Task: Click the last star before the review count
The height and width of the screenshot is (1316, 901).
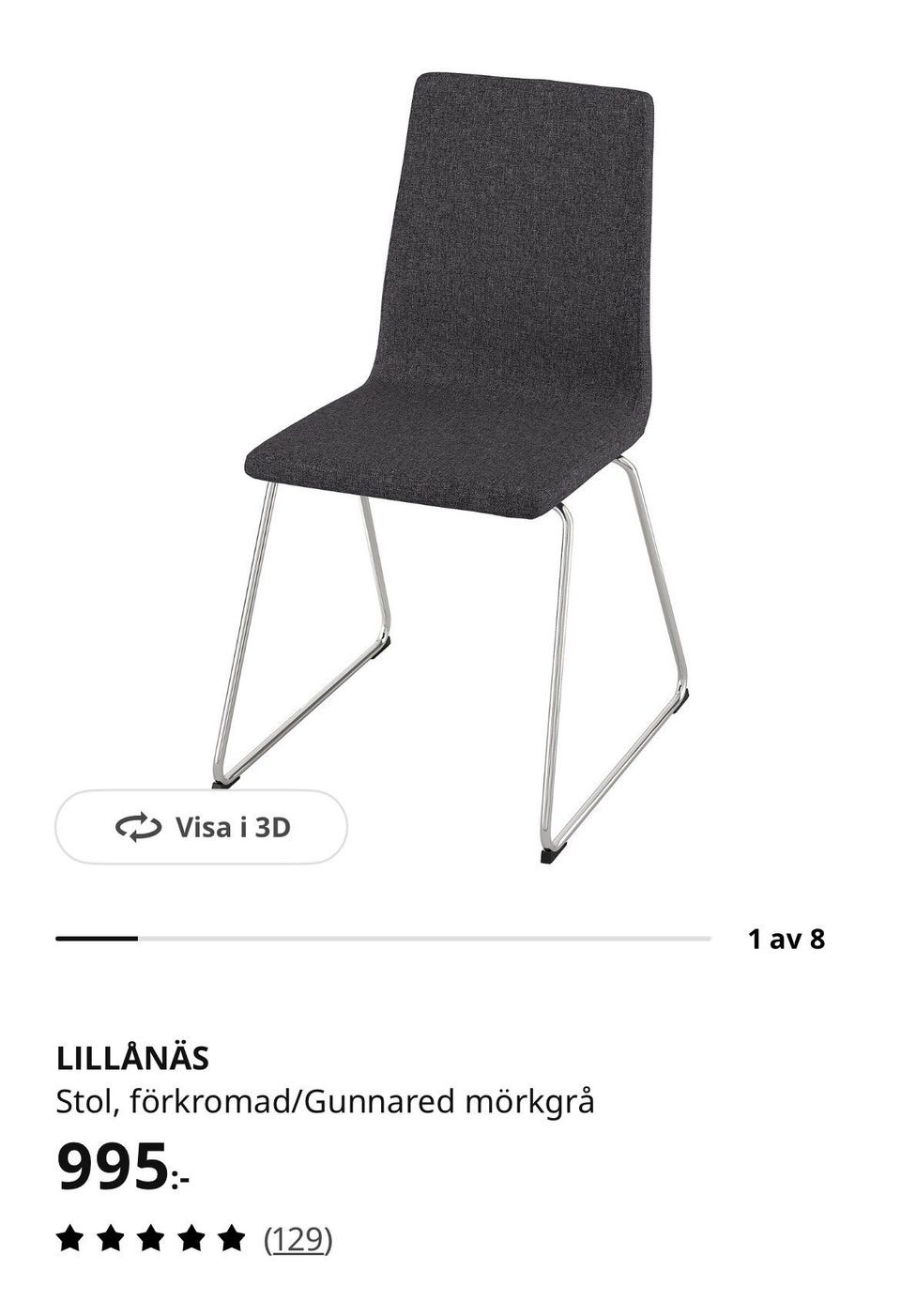Action: (230, 1238)
